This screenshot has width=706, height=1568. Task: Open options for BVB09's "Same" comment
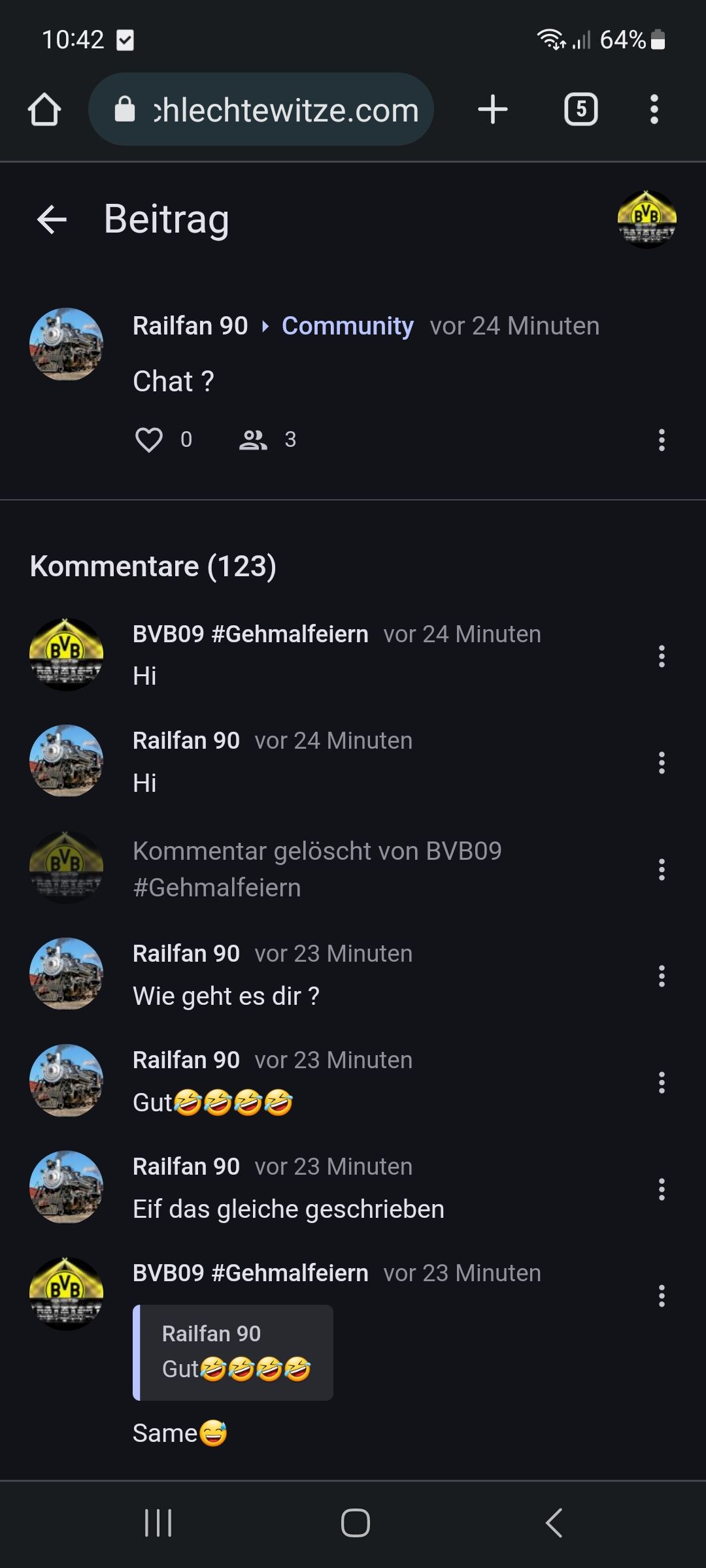pyautogui.click(x=662, y=1296)
